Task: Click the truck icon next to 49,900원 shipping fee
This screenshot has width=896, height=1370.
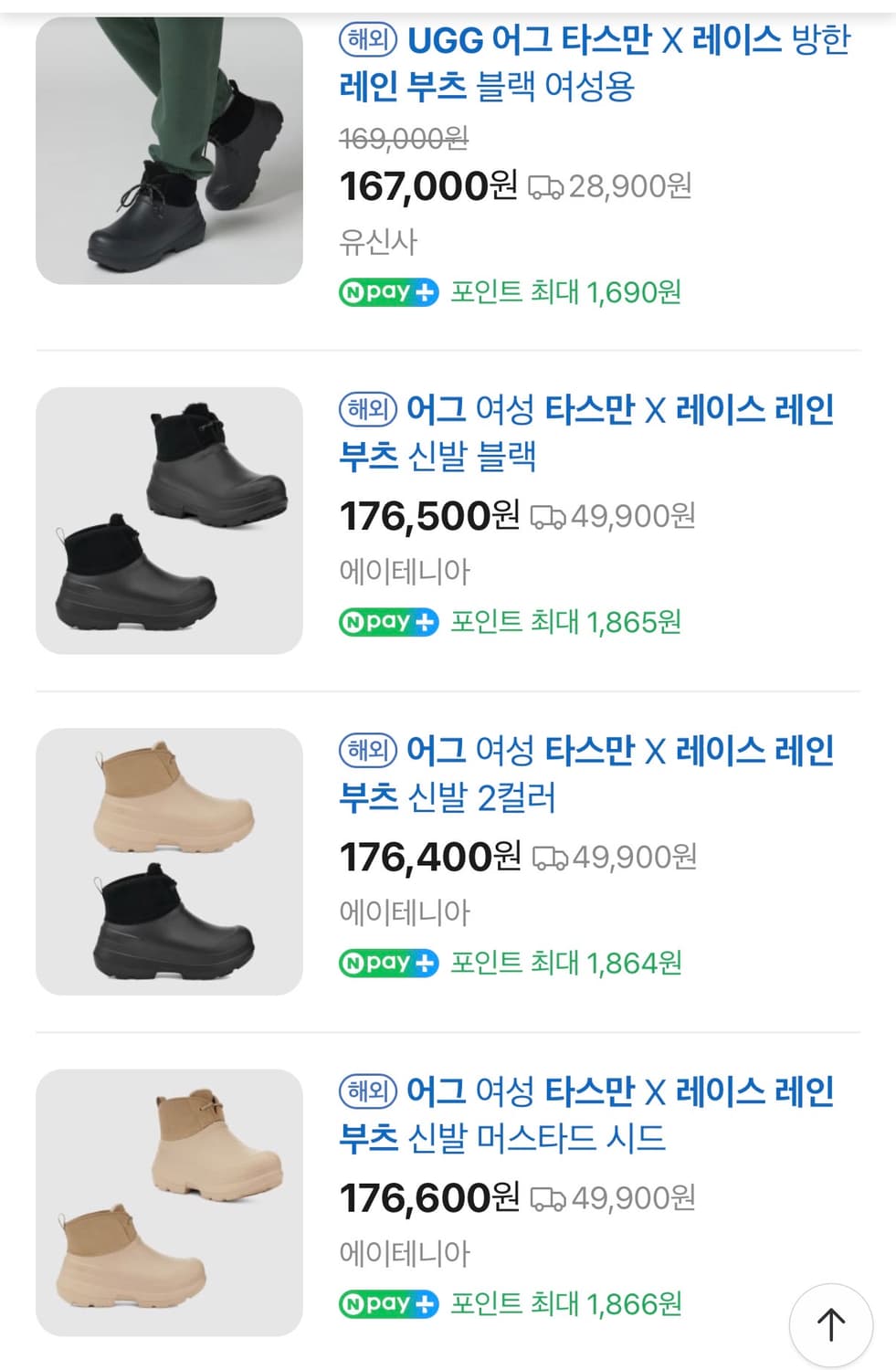Action: point(548,515)
